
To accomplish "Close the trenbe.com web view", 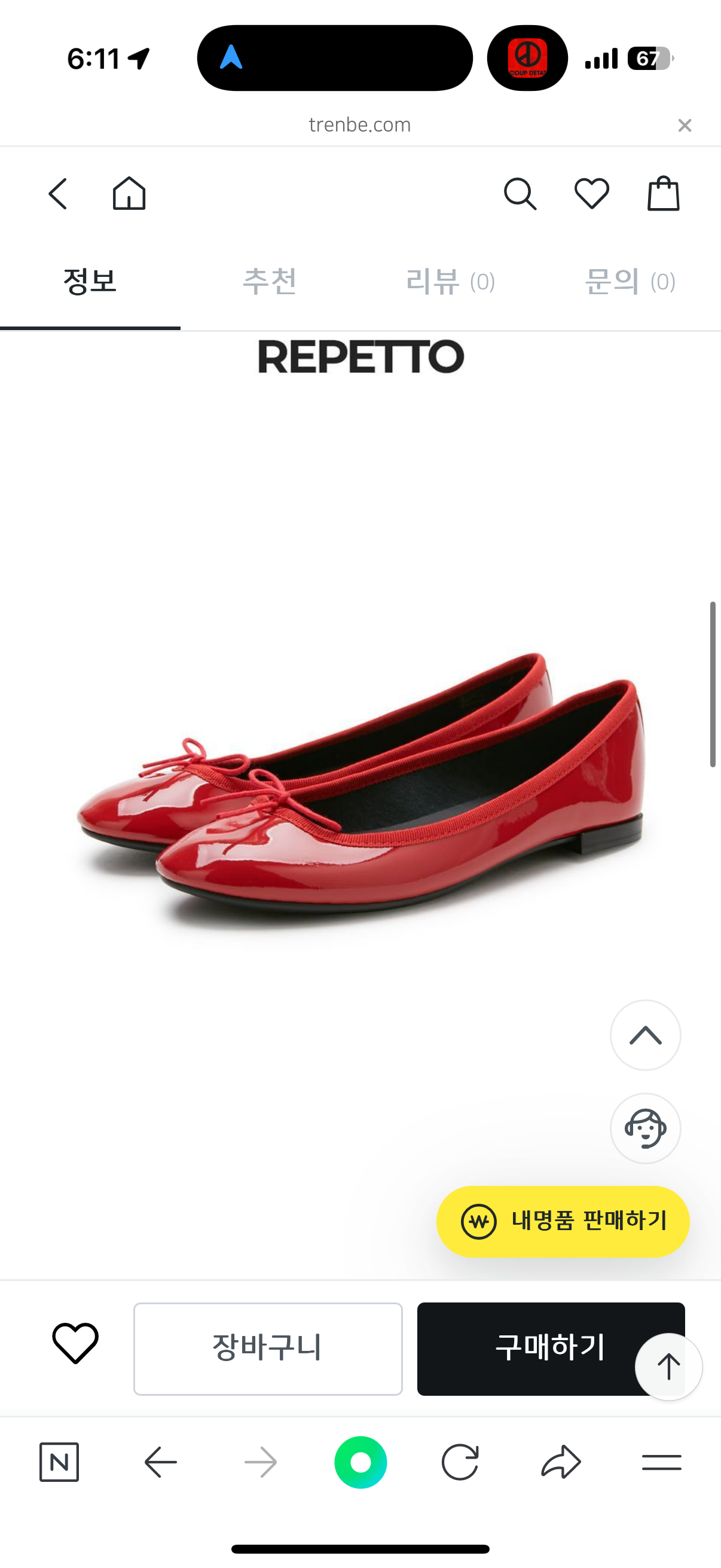I will pos(685,126).
